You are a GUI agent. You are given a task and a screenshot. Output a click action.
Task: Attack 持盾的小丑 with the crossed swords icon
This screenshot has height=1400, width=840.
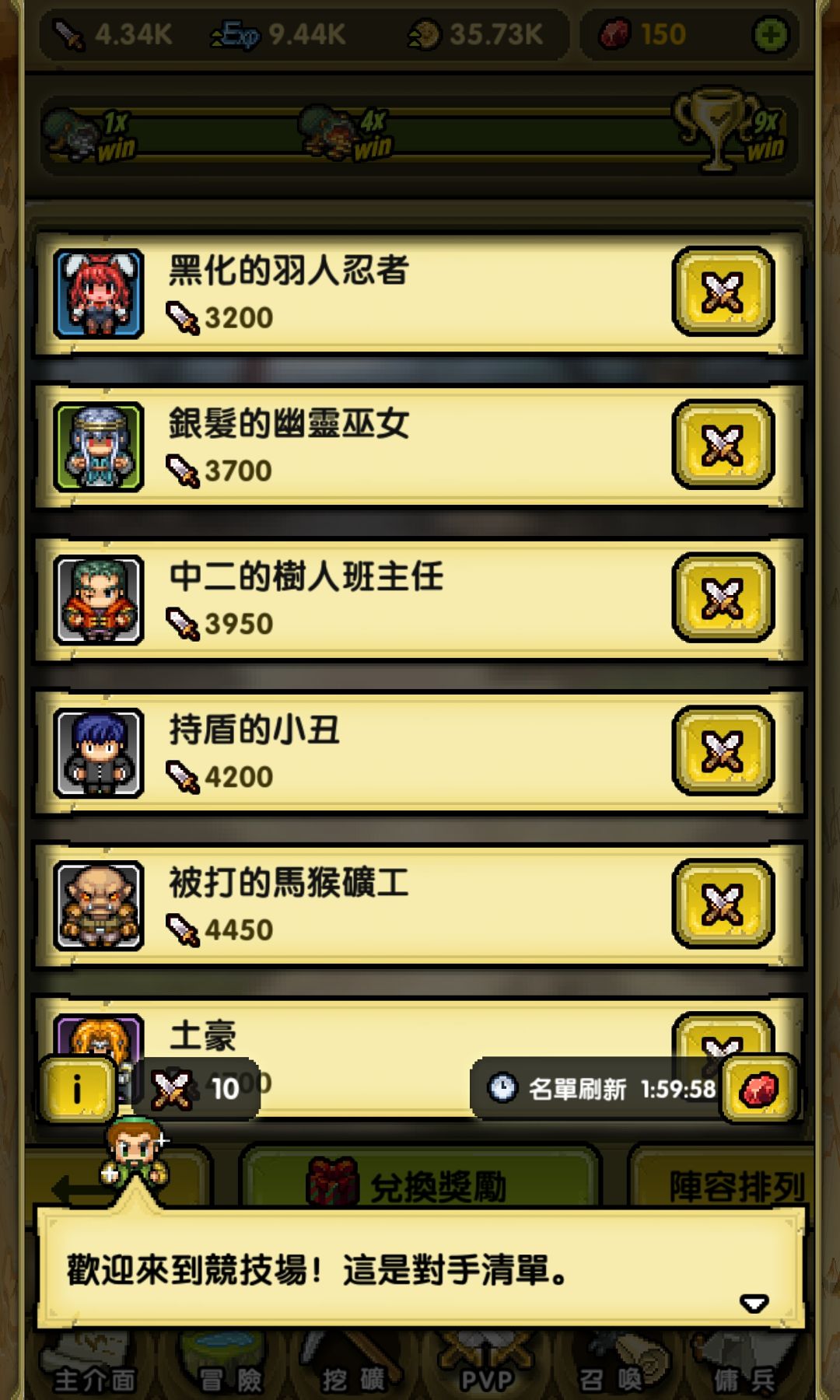[x=723, y=750]
